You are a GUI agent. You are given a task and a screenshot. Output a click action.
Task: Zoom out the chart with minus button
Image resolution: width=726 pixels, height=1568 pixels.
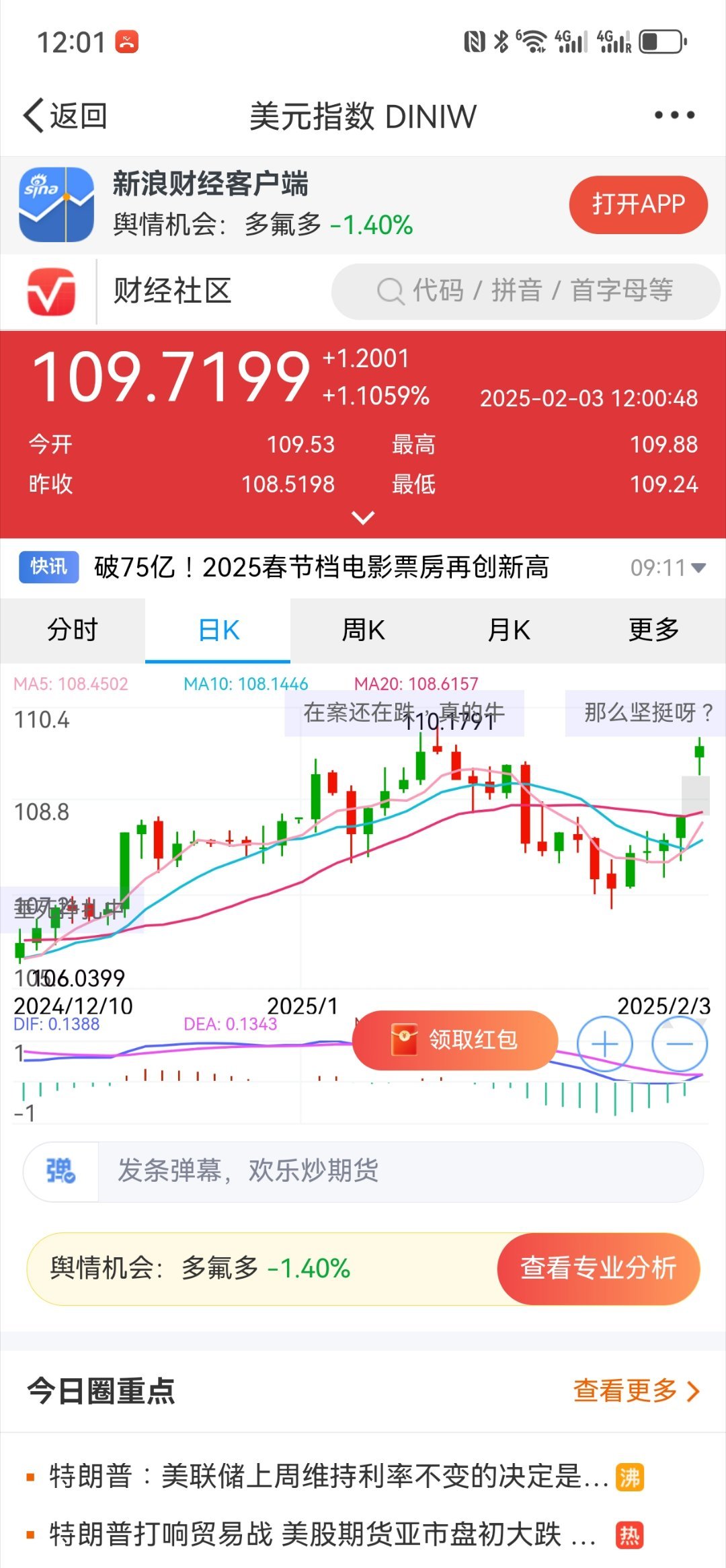click(x=680, y=1044)
